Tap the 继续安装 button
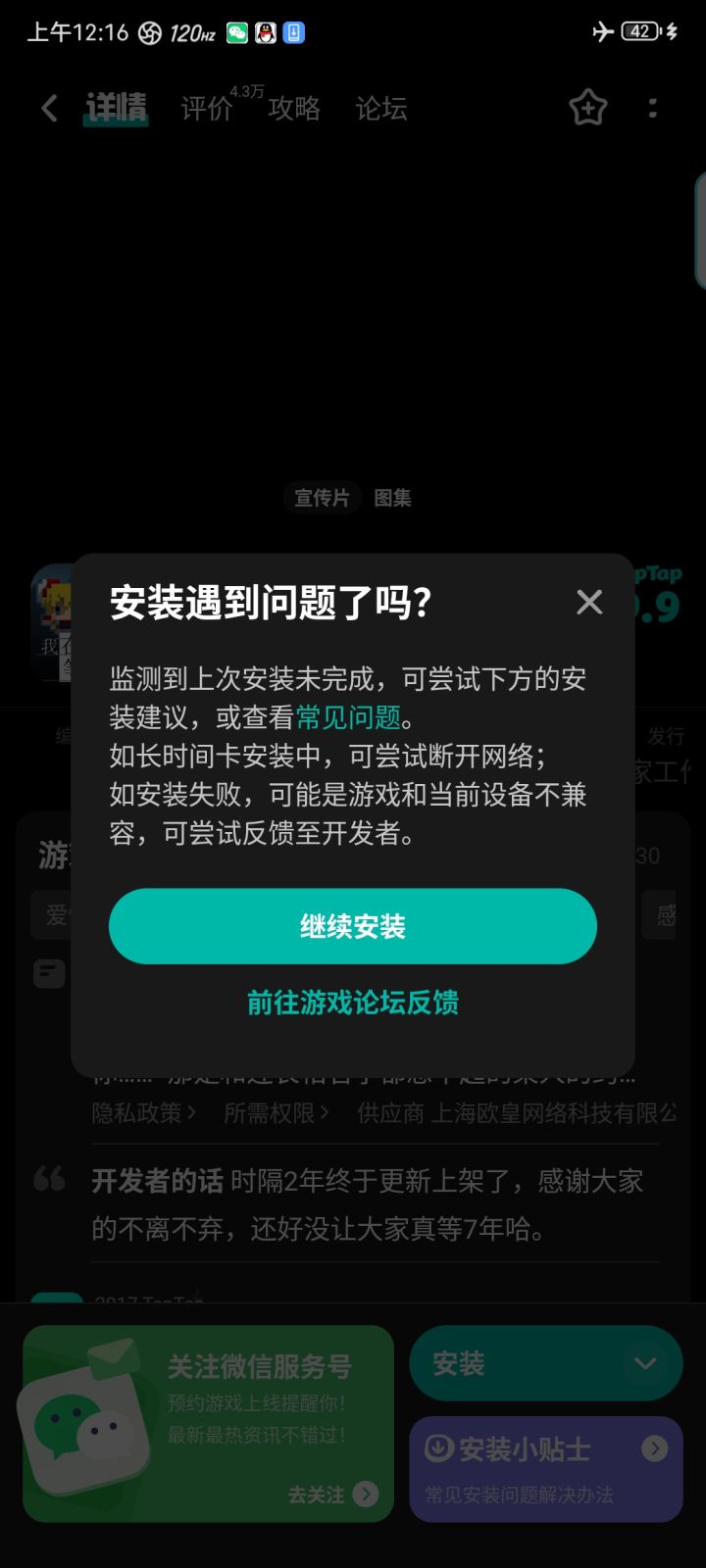Screen dimensions: 706x1568 click(x=353, y=926)
